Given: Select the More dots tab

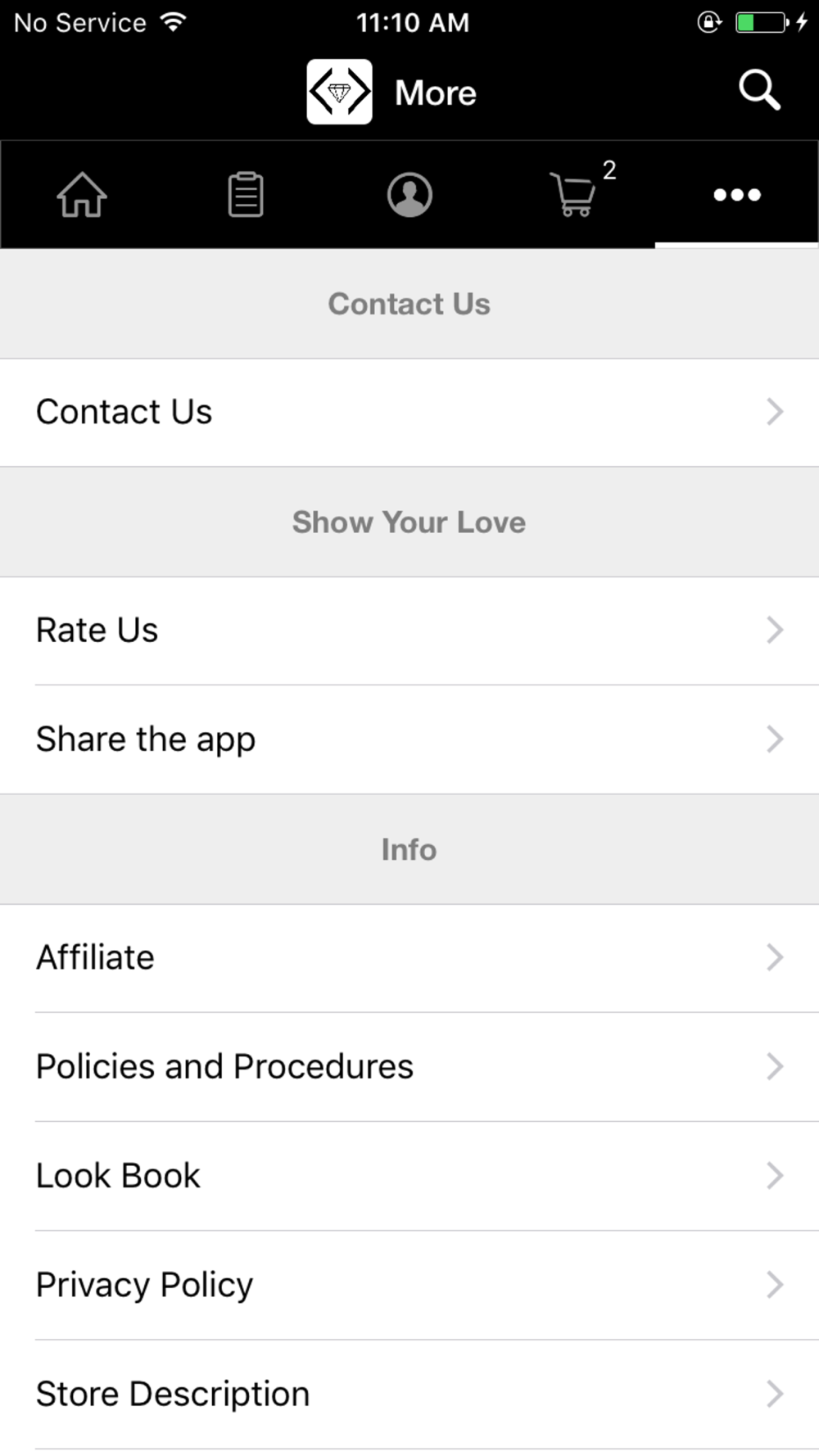Looking at the screenshot, I should pyautogui.click(x=737, y=194).
